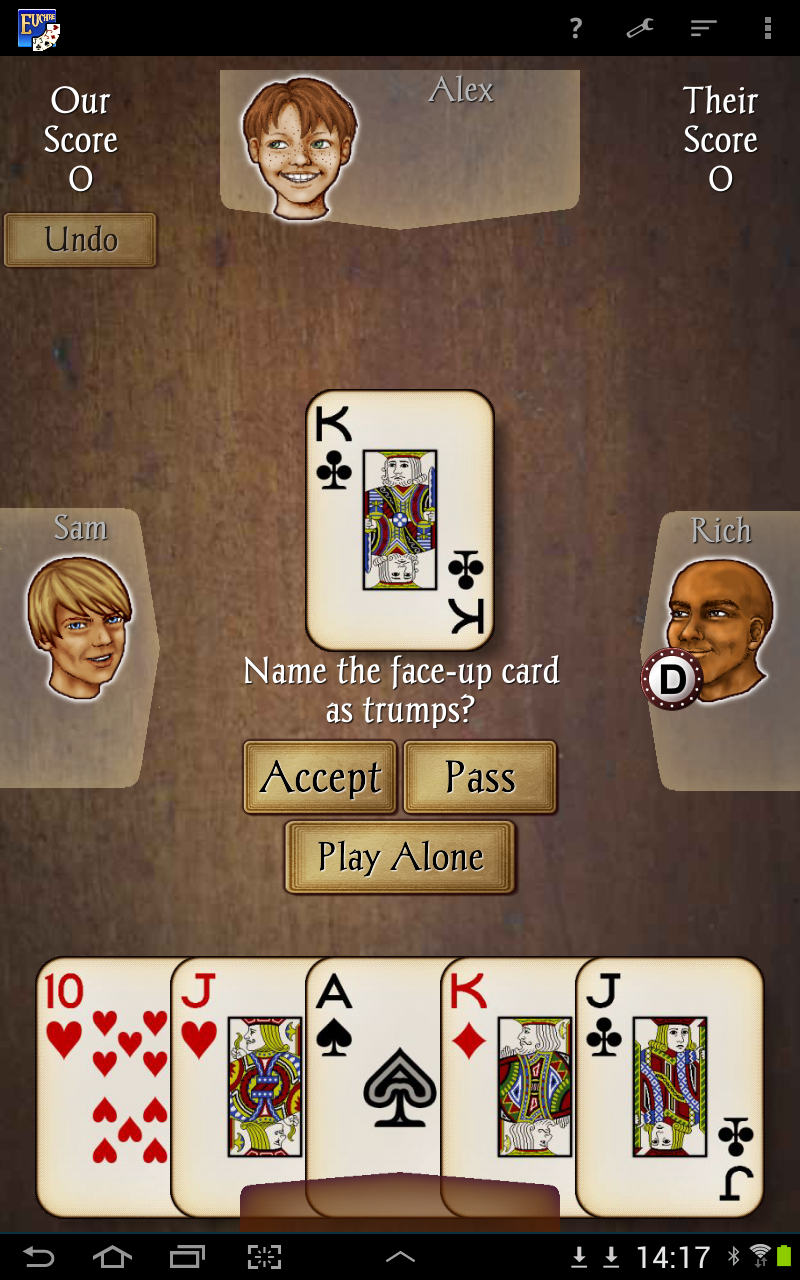Select the 10 of Hearts card
Screen dimensions: 800x1280
coord(100,1080)
